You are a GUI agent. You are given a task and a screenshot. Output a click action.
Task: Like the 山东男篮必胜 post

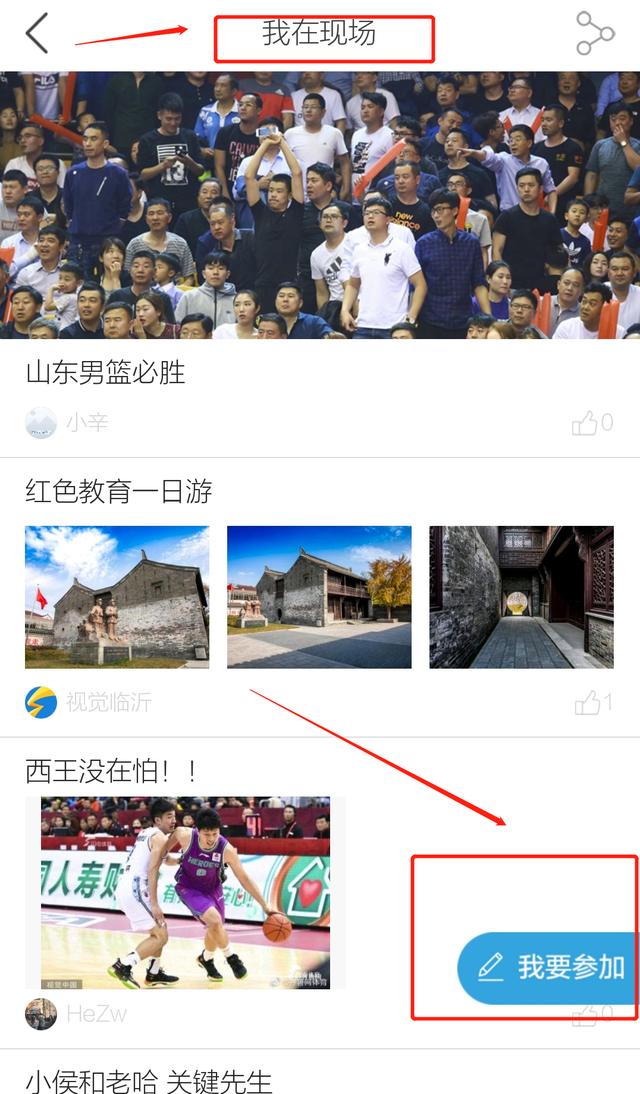tap(592, 423)
